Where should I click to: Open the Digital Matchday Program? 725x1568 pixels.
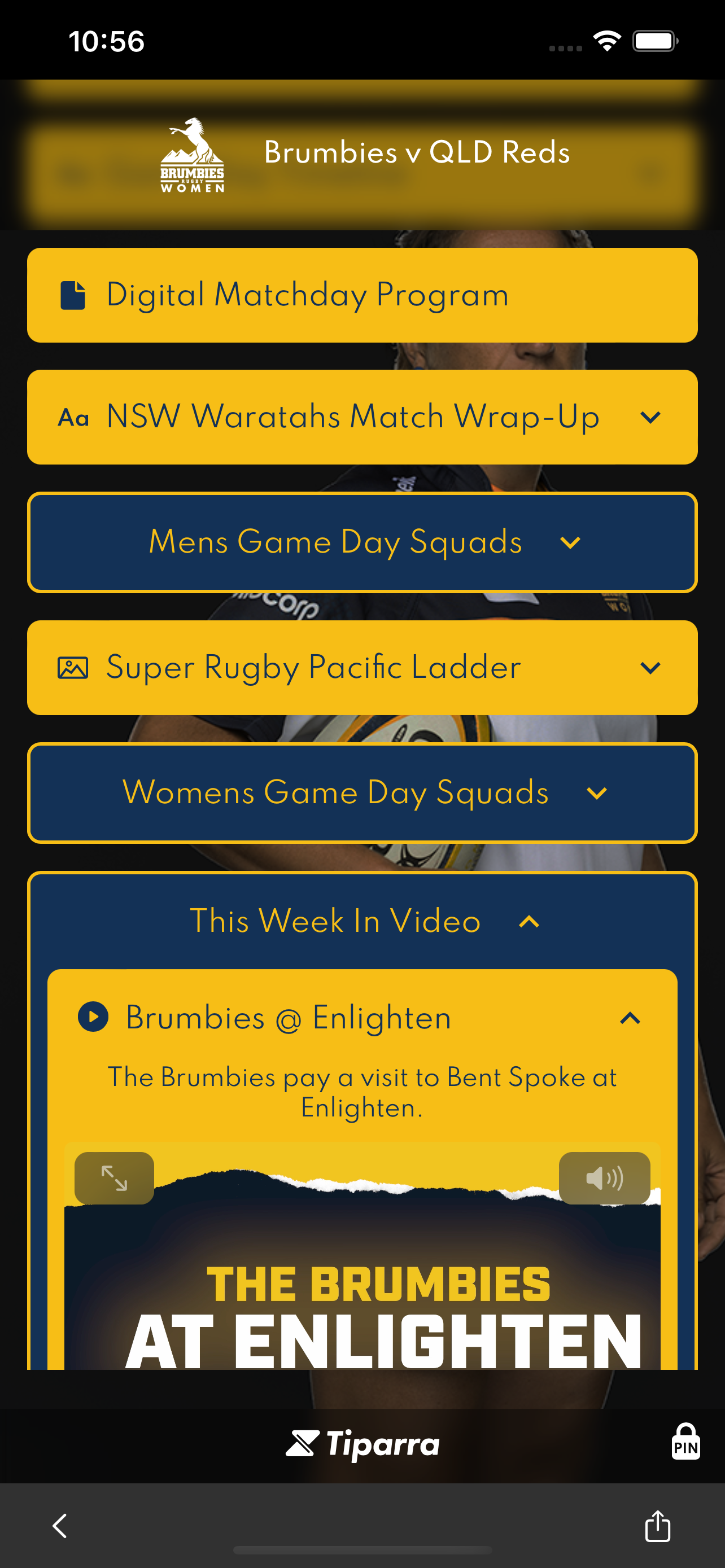tap(362, 295)
